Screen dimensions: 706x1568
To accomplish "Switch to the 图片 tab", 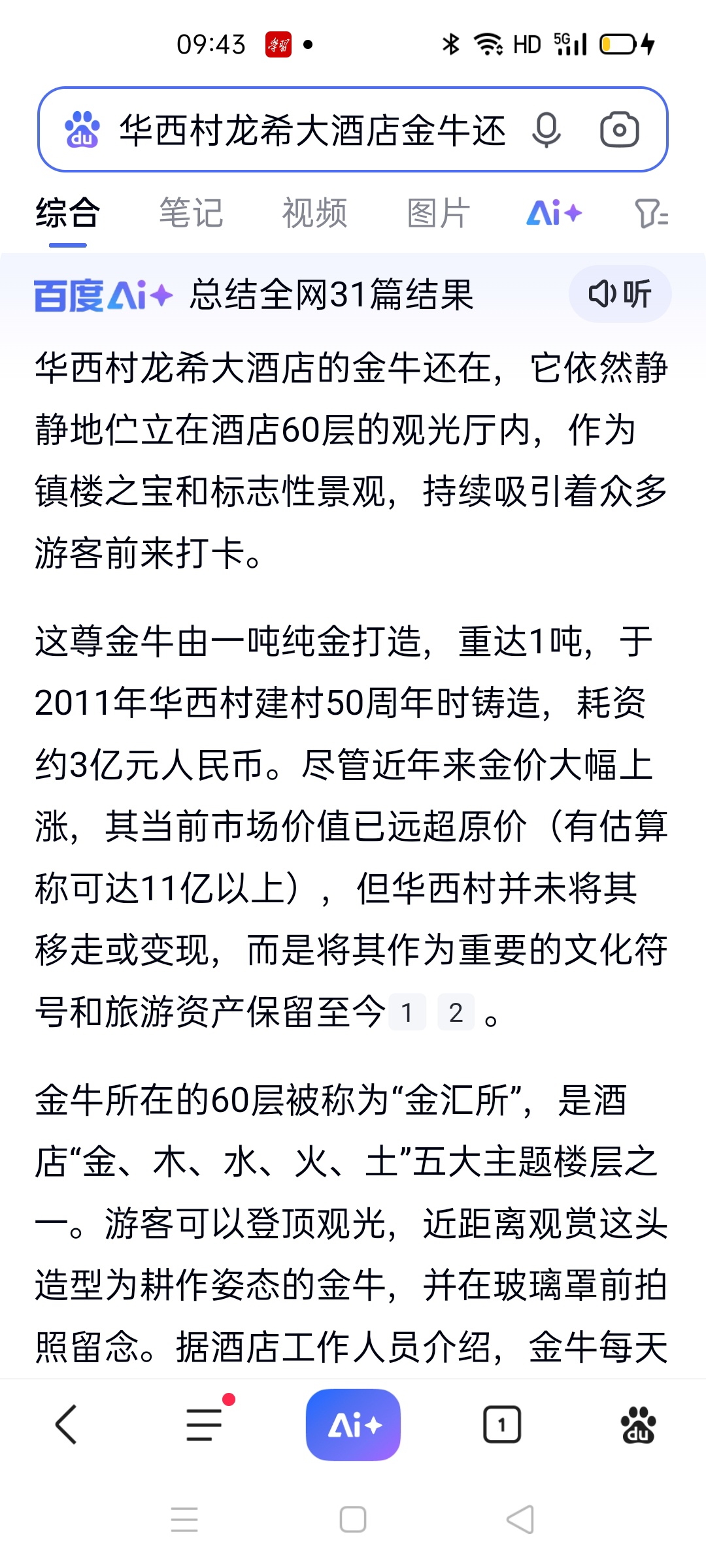I will [x=438, y=214].
